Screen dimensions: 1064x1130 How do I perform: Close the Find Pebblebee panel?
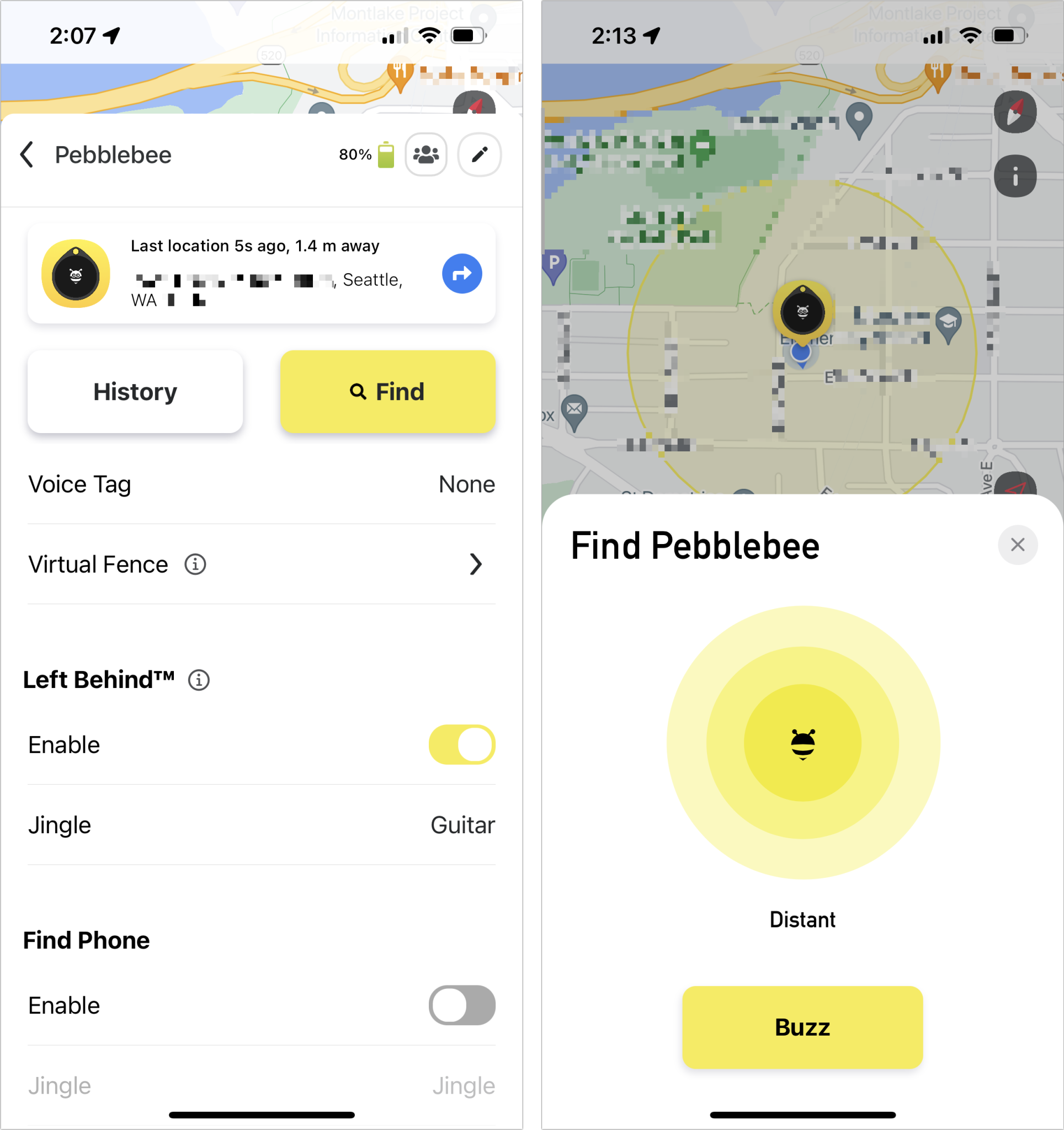[1018, 545]
